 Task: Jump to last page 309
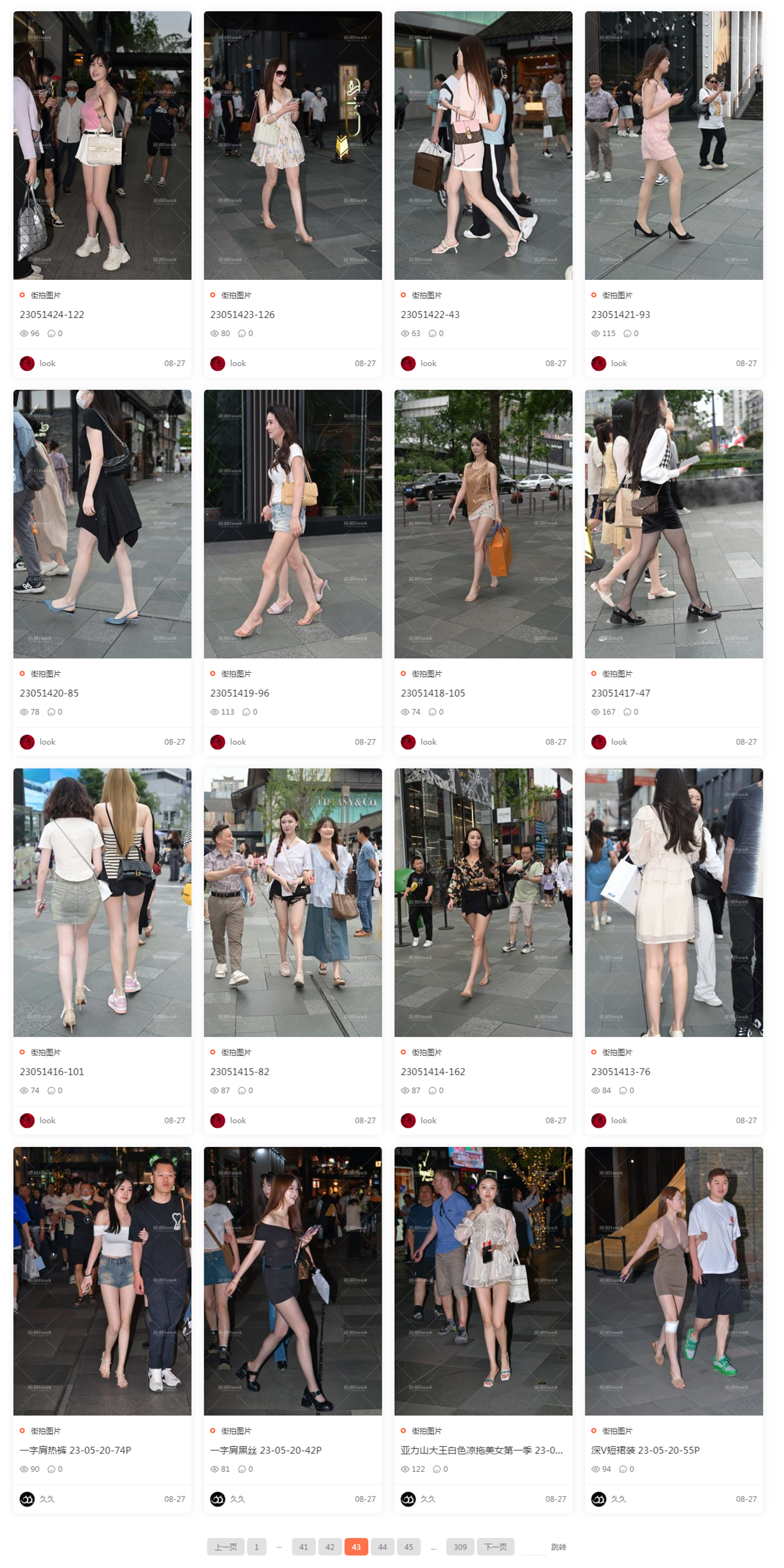click(x=460, y=1547)
